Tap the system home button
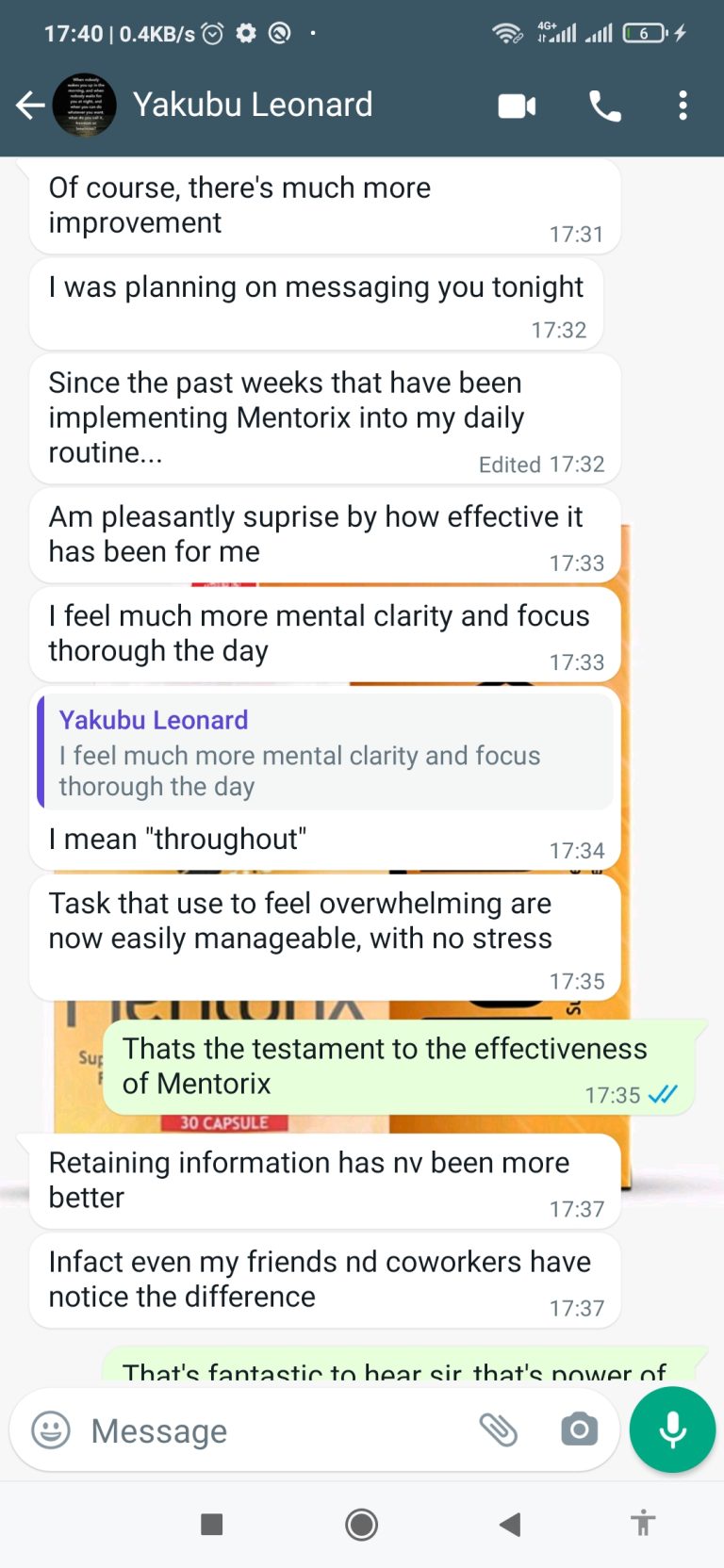Screen dimensions: 724x1568 pos(362,1524)
